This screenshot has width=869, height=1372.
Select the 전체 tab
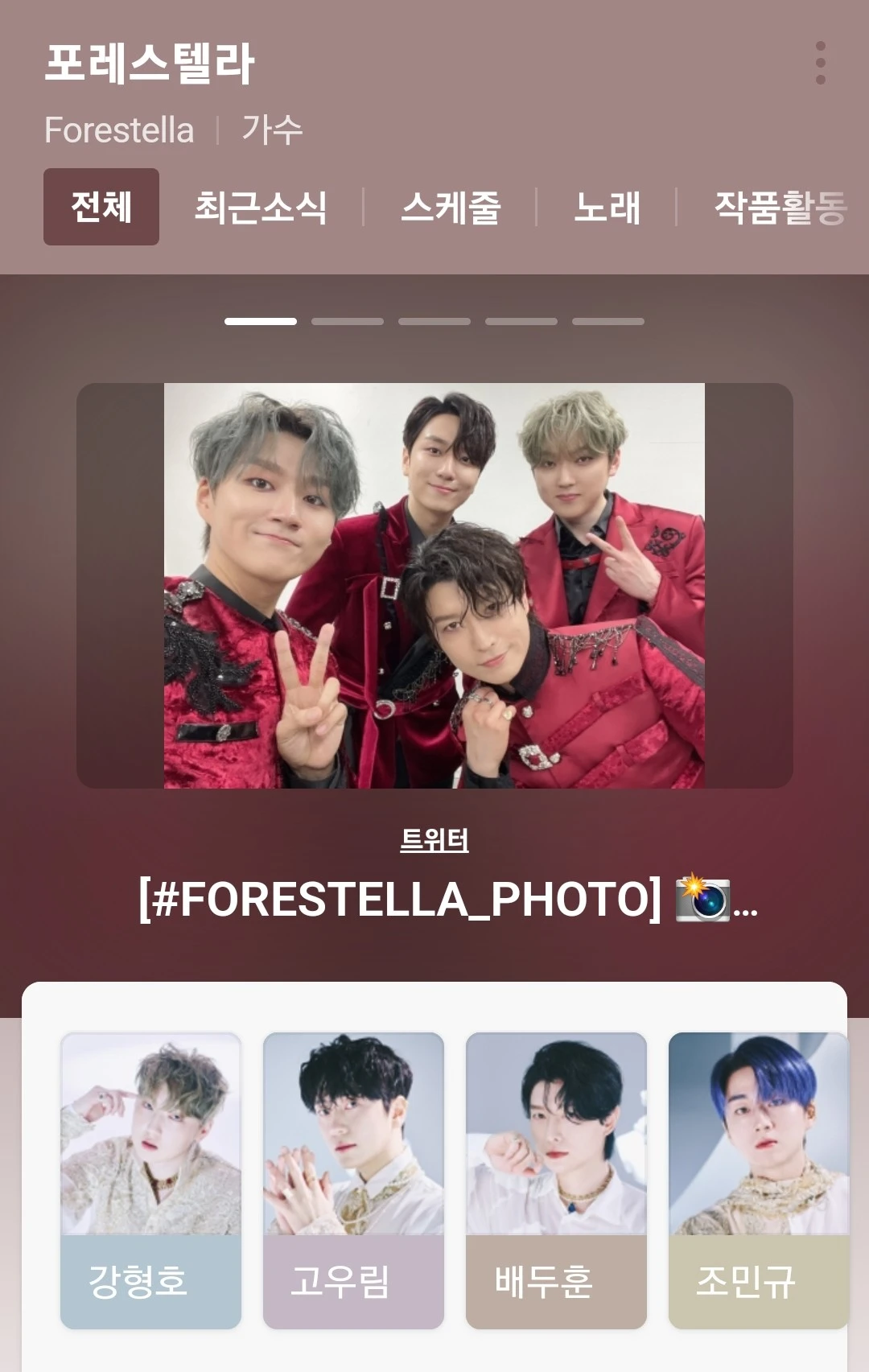pyautogui.click(x=101, y=207)
